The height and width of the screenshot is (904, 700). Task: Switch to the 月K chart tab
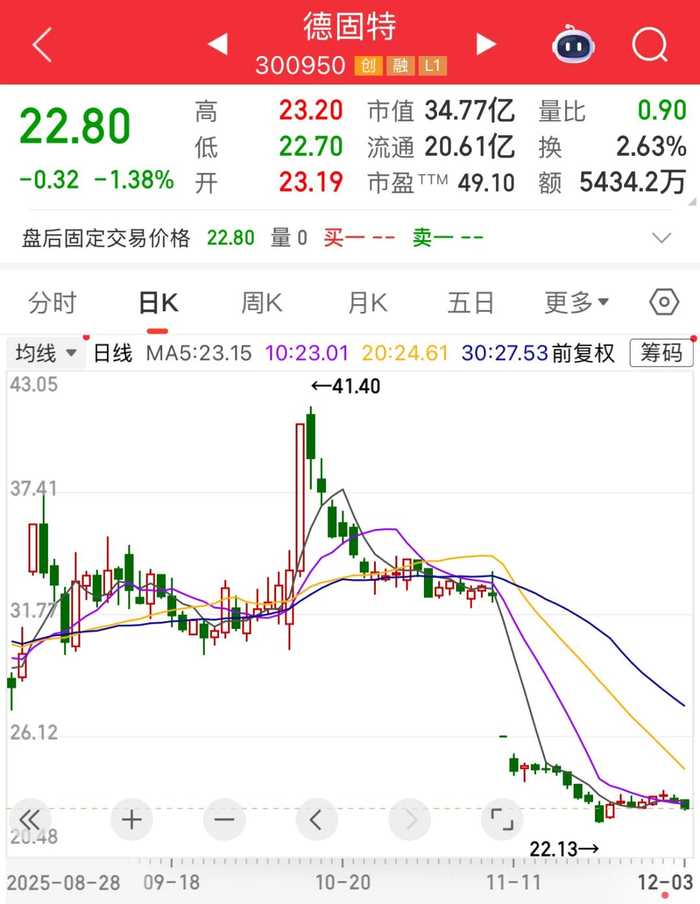[367, 303]
